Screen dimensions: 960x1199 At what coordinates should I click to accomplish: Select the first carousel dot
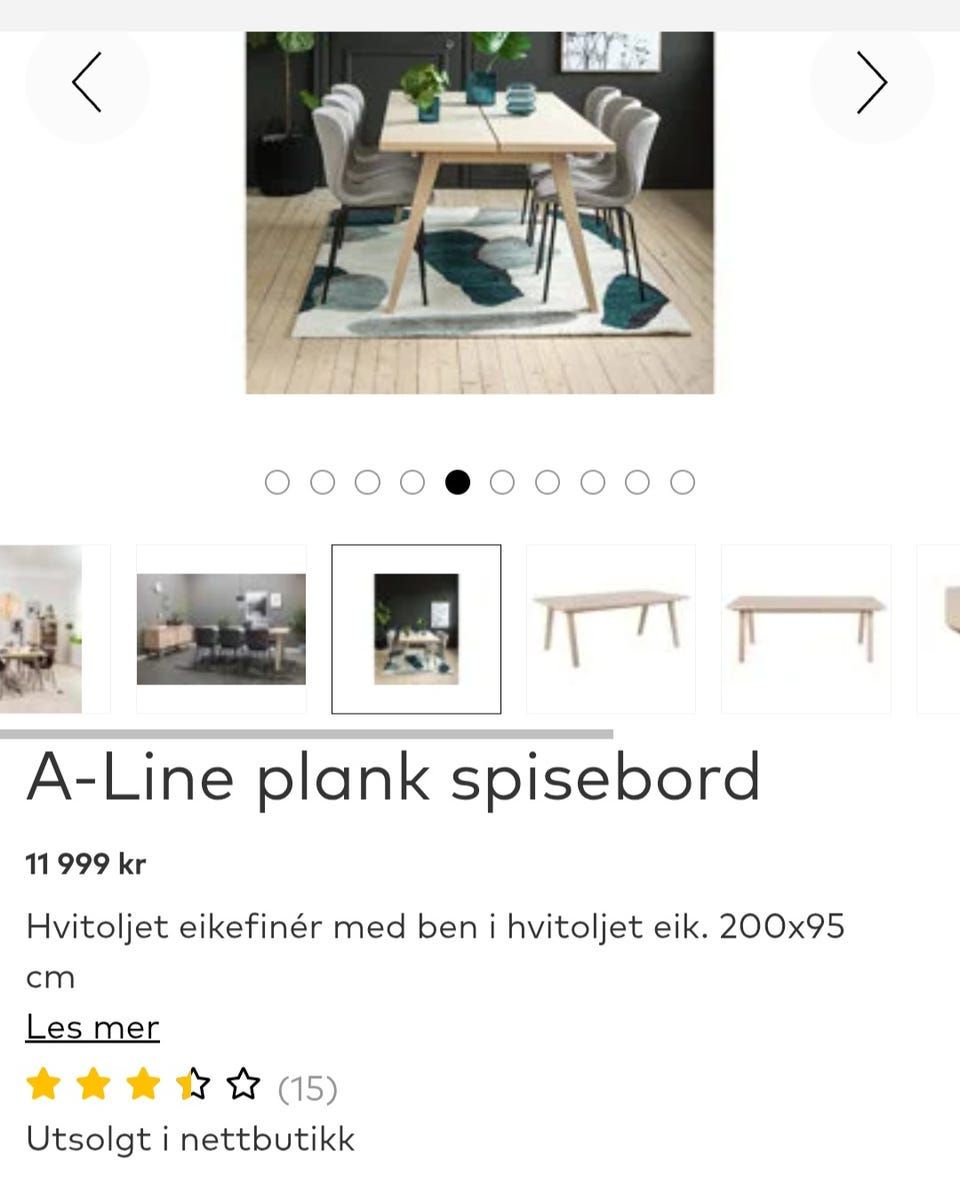[277, 481]
